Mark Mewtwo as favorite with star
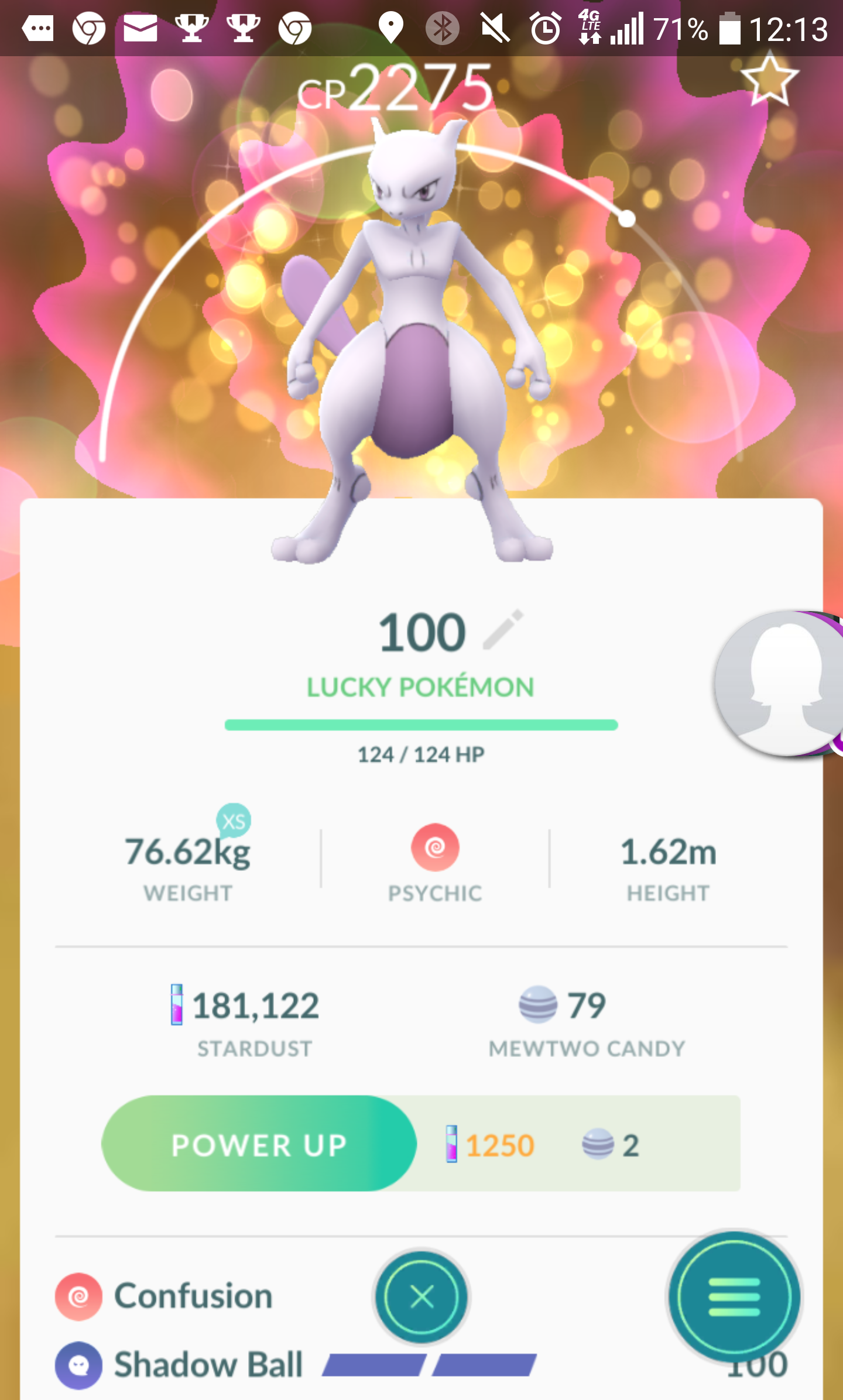Screen dimensions: 843x1400 click(769, 78)
